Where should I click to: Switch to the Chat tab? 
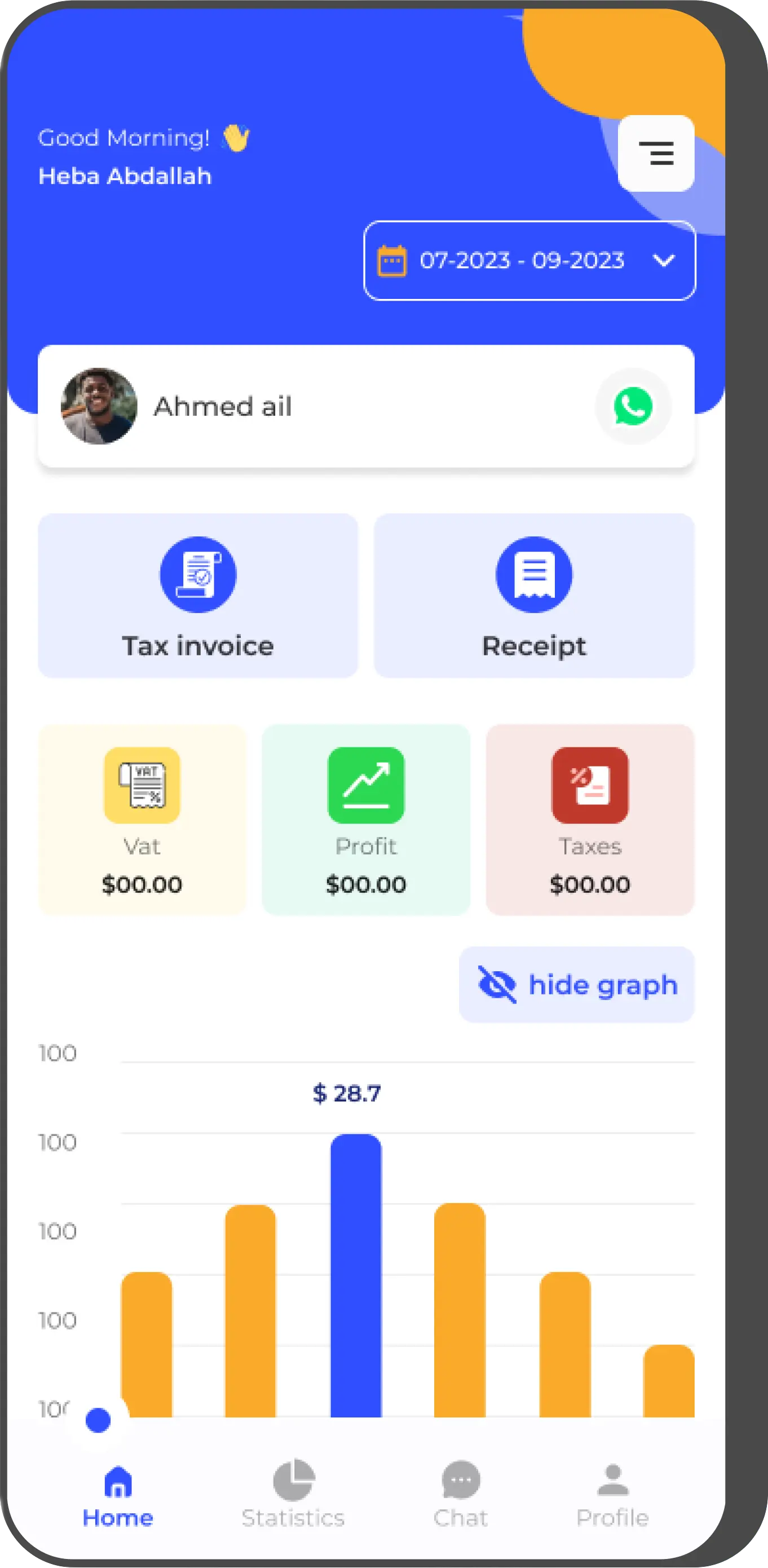pos(461,1494)
